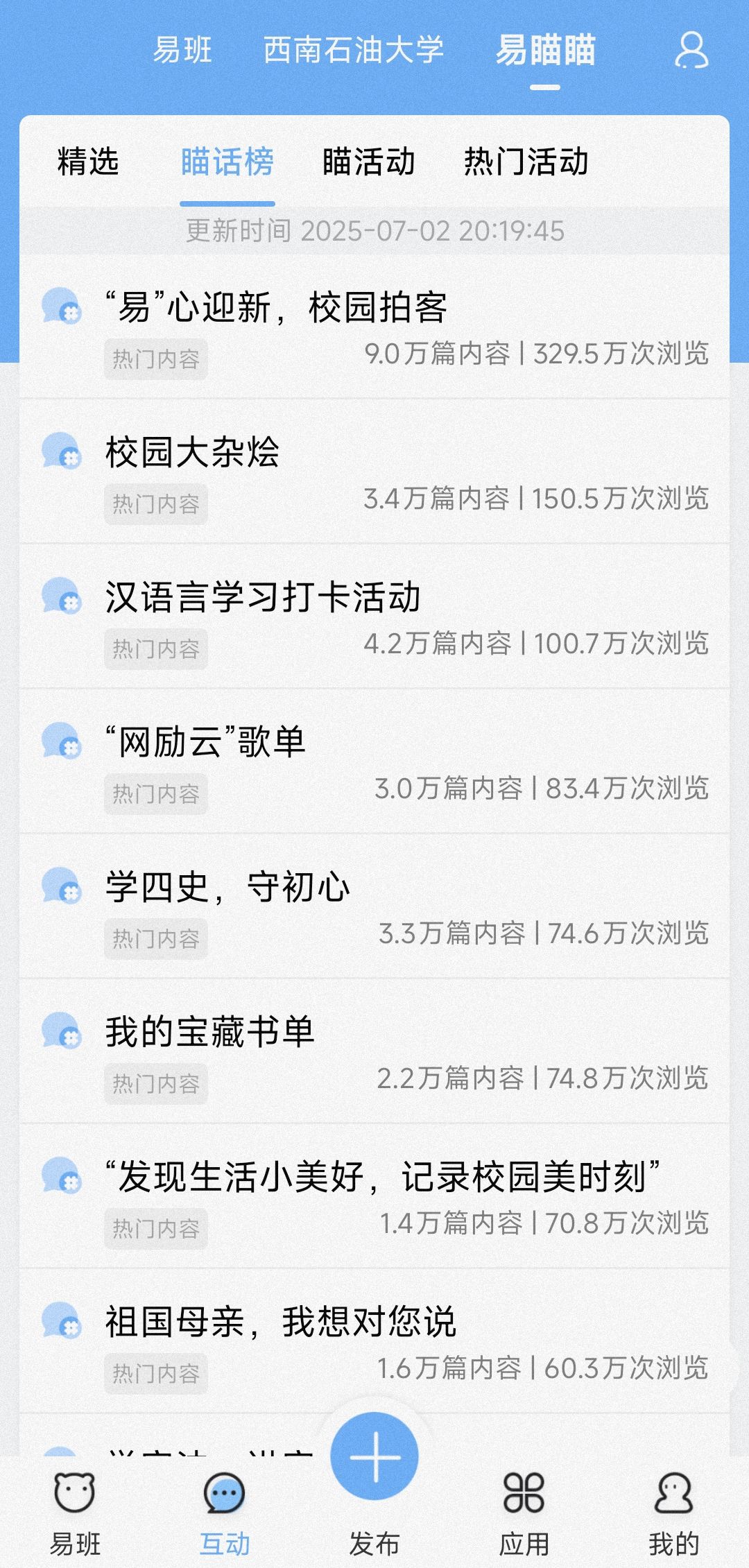
Task: Select the 瞄活动 sub-tab
Action: coord(369,162)
